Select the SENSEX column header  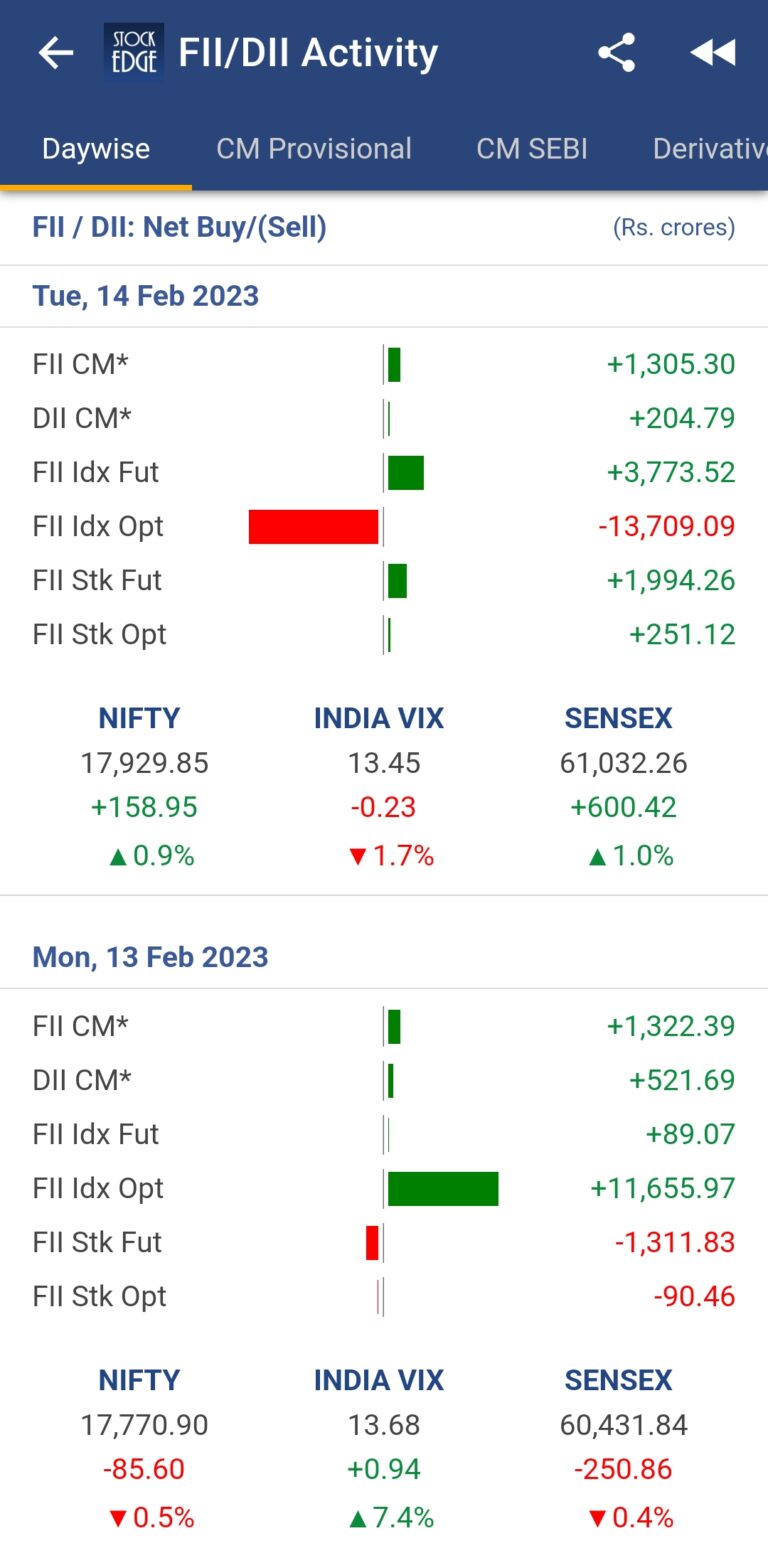click(618, 718)
